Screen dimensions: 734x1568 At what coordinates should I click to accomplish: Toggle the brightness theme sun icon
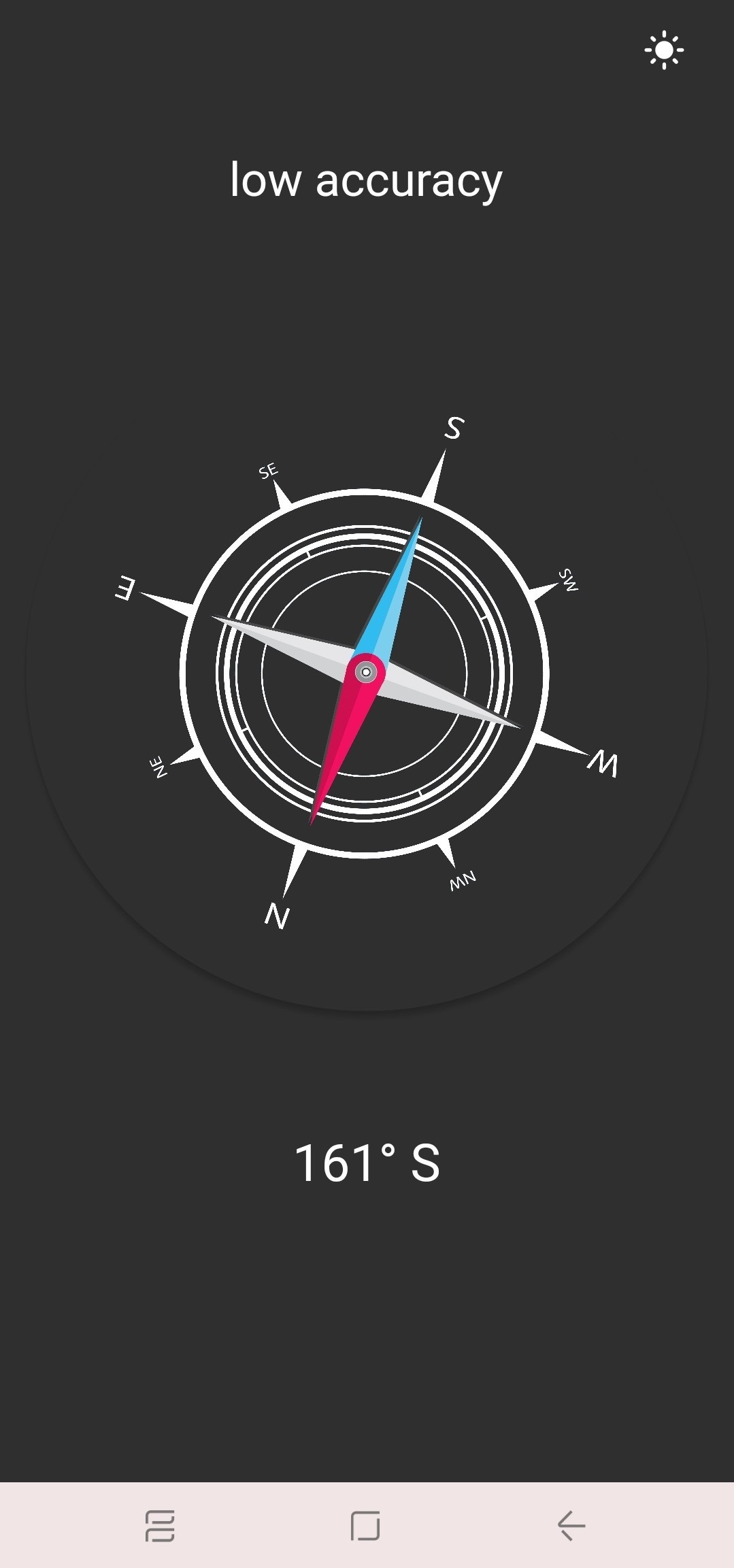[664, 50]
